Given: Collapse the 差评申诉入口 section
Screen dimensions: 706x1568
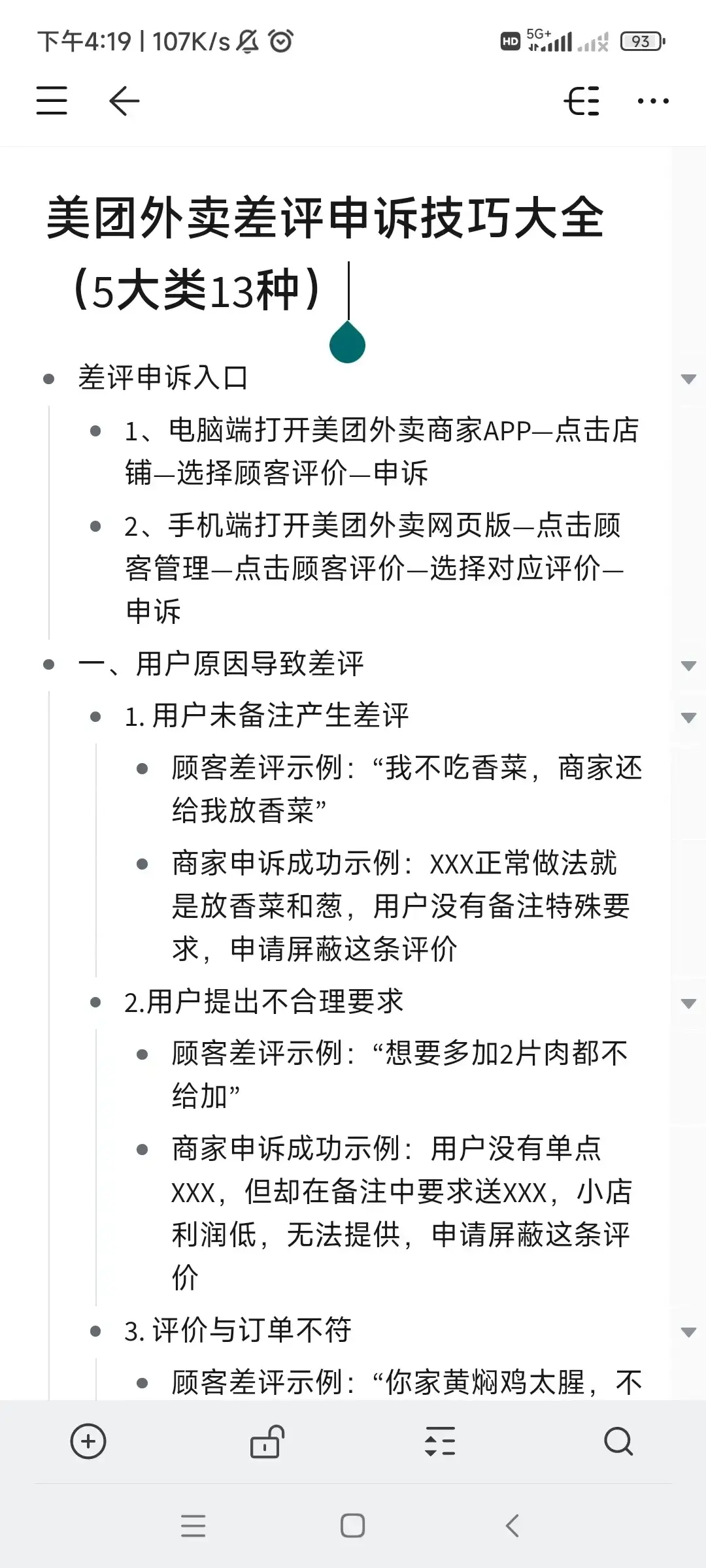Looking at the screenshot, I should click(688, 379).
